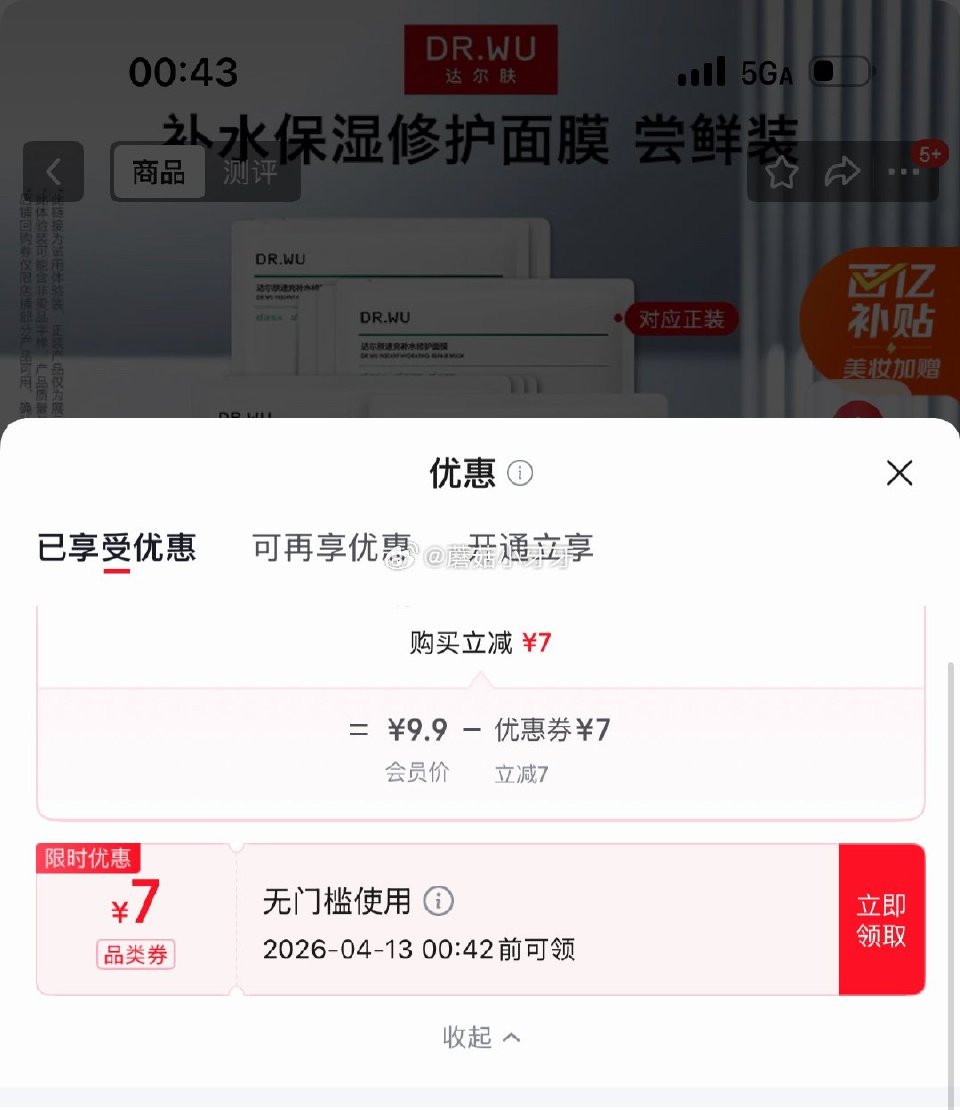Open the more menu with 5+ badge
Viewport: 960px width, 1110px height.
[x=905, y=172]
